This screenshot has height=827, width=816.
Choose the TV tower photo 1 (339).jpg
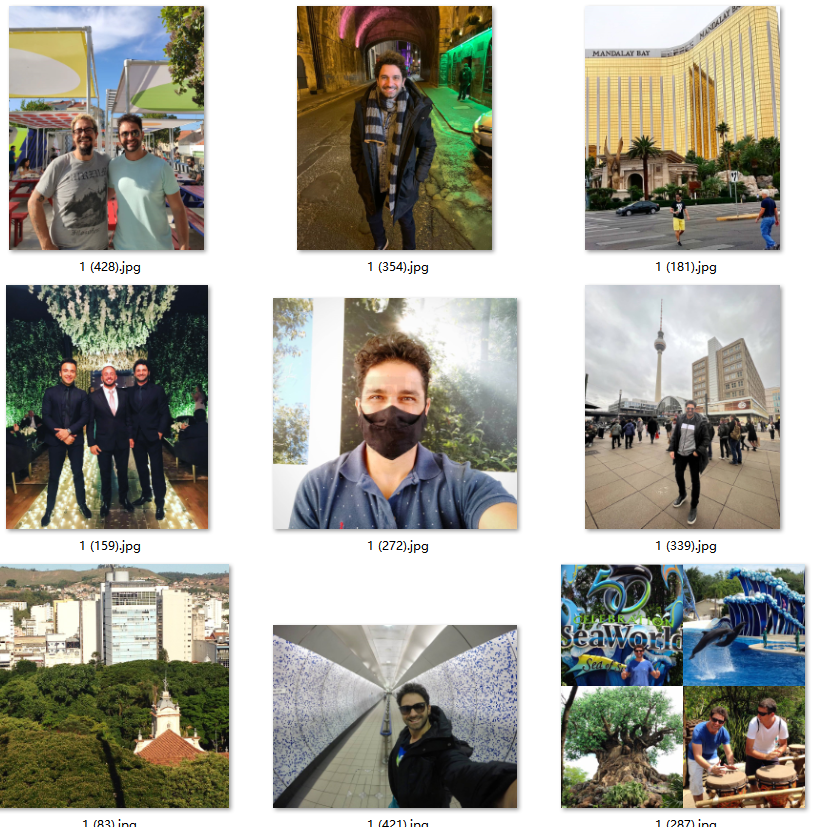[x=682, y=407]
